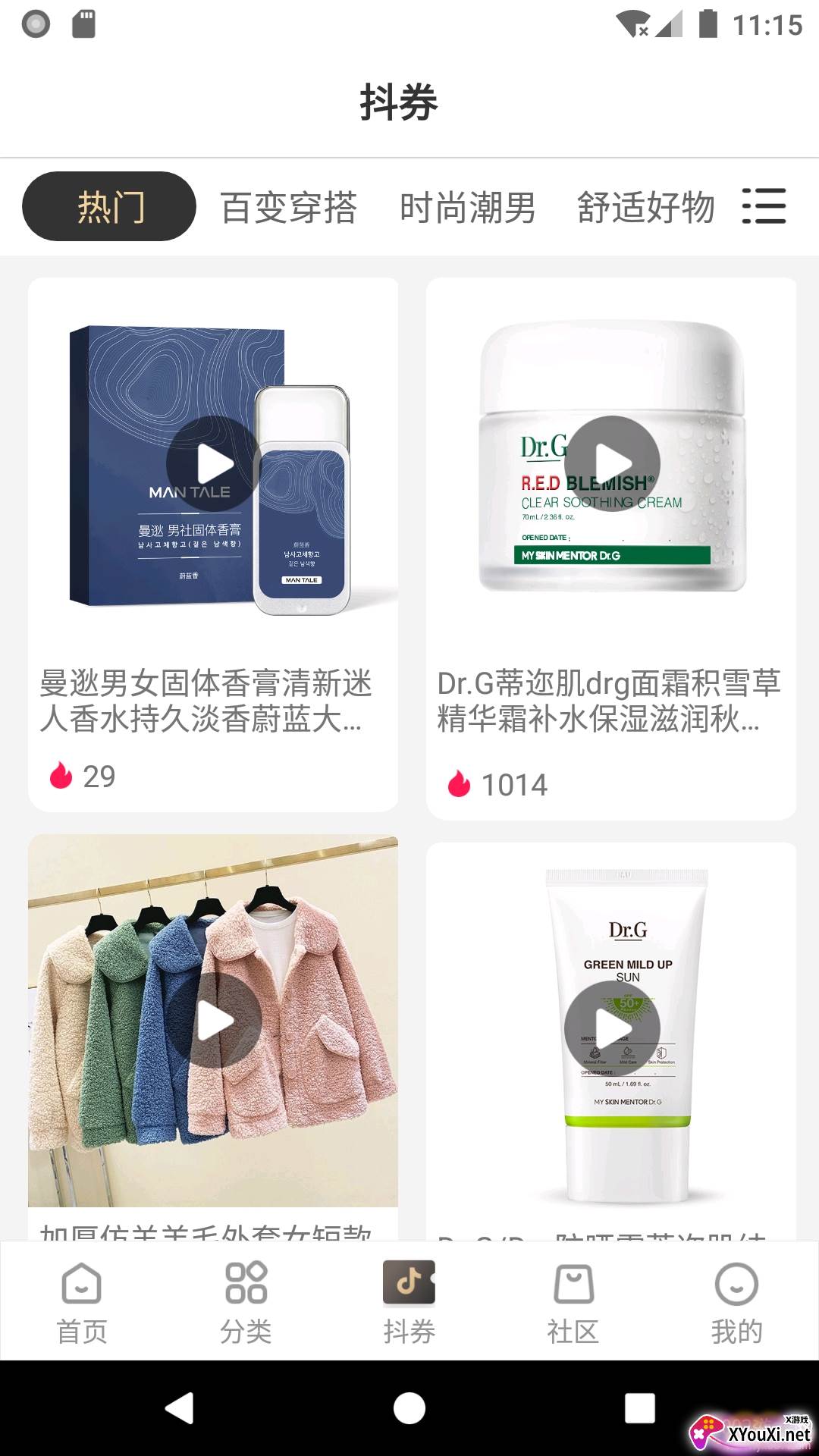Image resolution: width=819 pixels, height=1456 pixels.
Task: Play the Dr.G Green Mild Up Sun video
Action: (612, 1028)
